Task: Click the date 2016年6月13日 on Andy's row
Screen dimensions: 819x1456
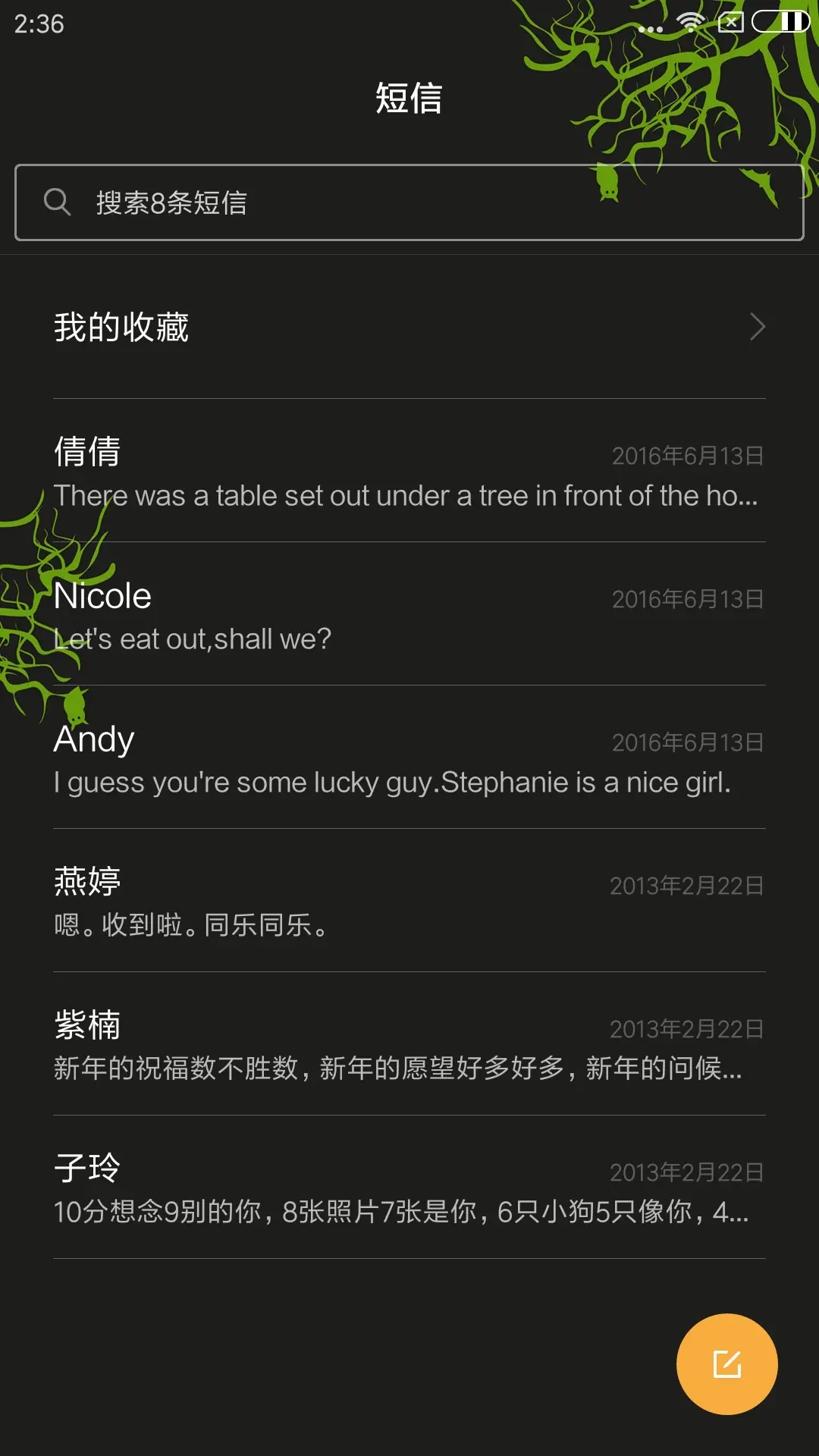Action: [687, 742]
